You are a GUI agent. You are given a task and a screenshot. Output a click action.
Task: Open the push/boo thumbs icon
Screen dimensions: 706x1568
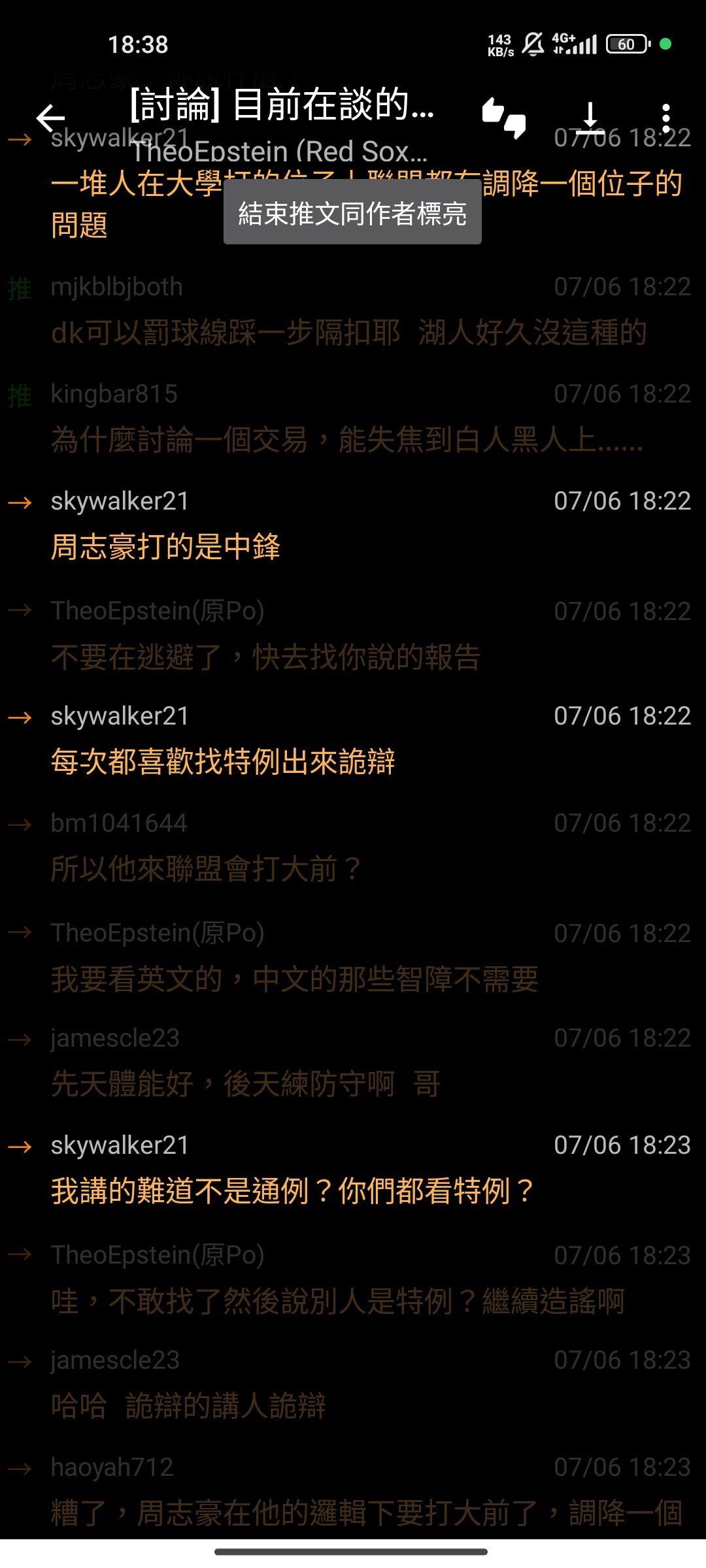click(x=504, y=118)
